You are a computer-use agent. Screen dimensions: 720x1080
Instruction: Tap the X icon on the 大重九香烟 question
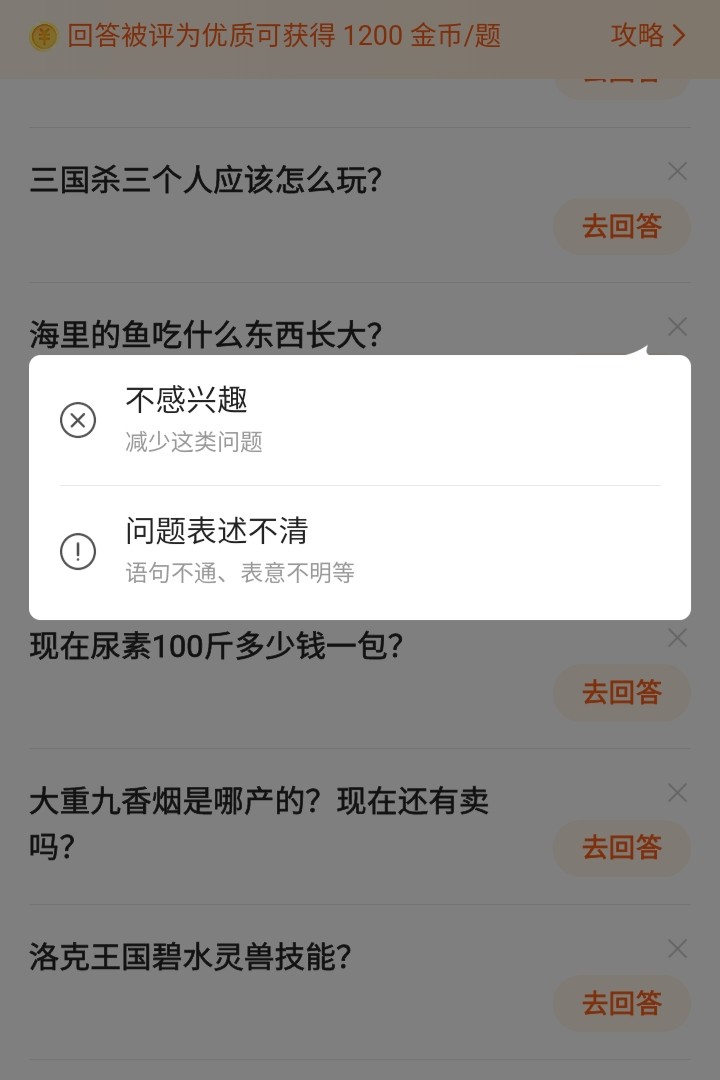point(676,793)
